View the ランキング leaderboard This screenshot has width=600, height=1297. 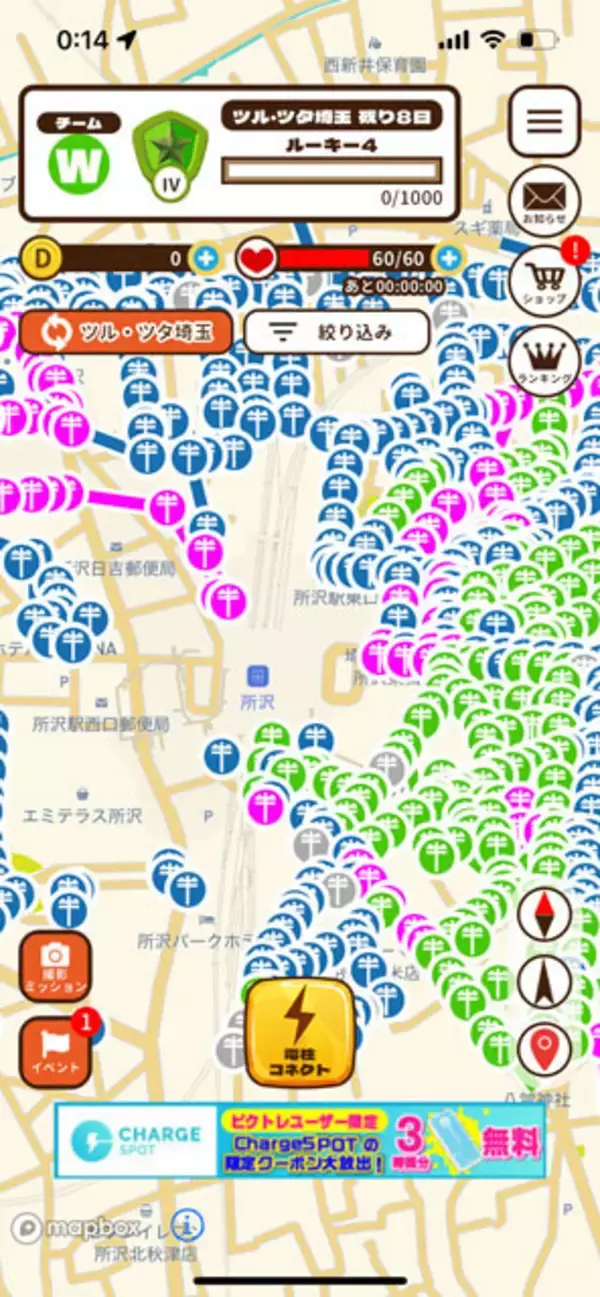point(544,359)
